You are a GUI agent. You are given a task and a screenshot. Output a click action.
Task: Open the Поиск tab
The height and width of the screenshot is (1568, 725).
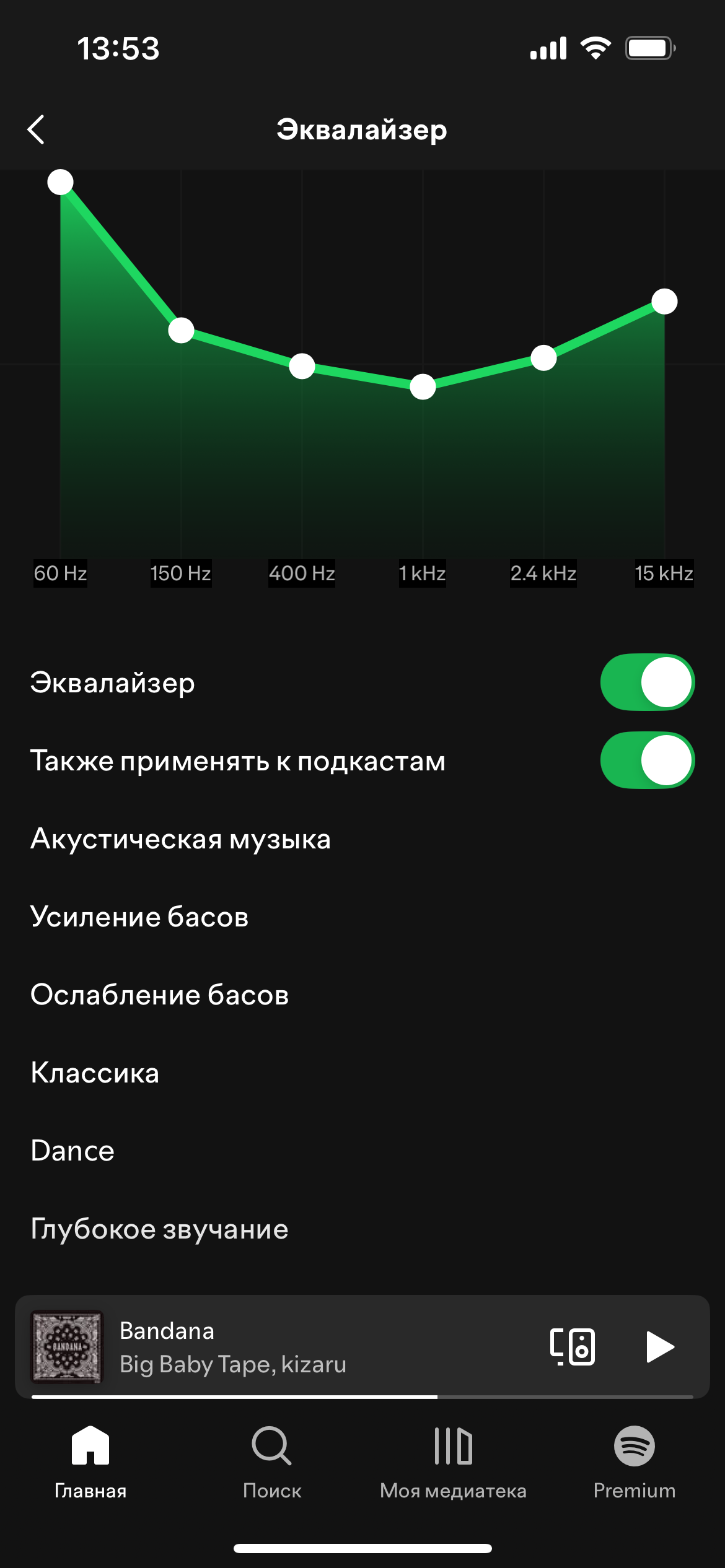click(x=271, y=1460)
